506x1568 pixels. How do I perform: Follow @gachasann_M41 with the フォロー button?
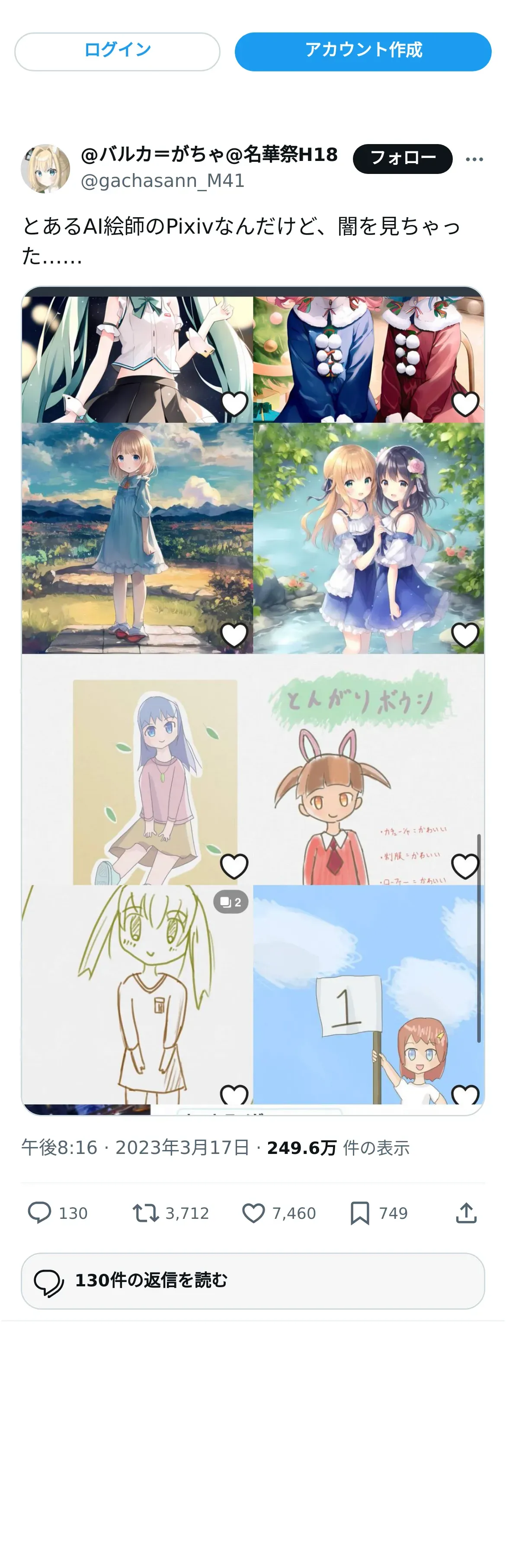[x=402, y=159]
